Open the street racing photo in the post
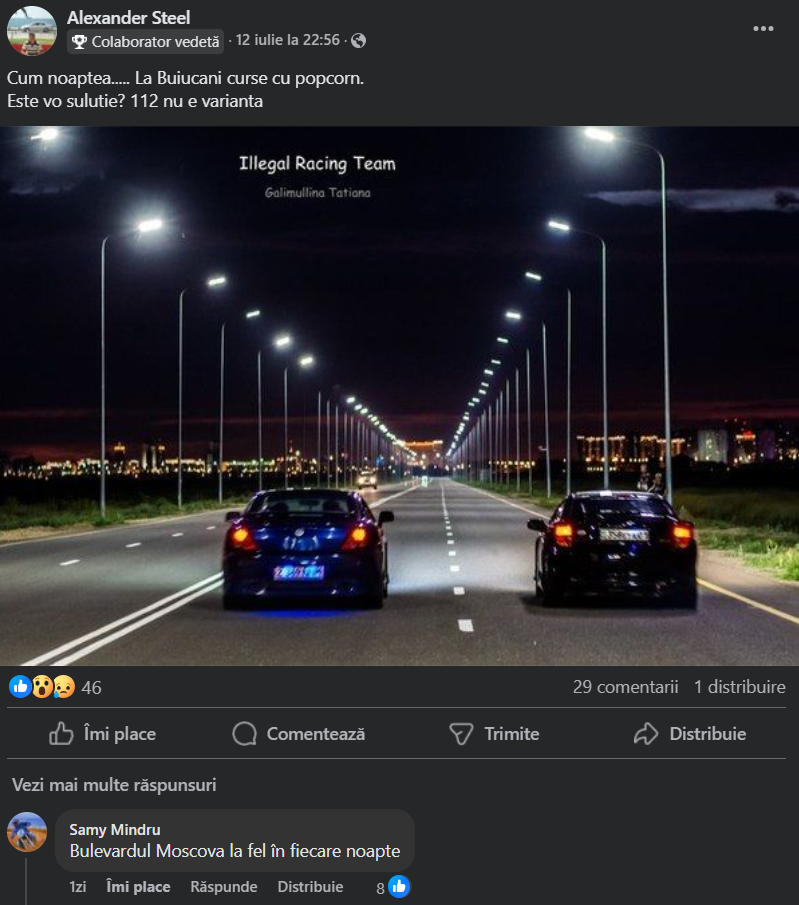Viewport: 799px width, 905px height. tap(400, 395)
